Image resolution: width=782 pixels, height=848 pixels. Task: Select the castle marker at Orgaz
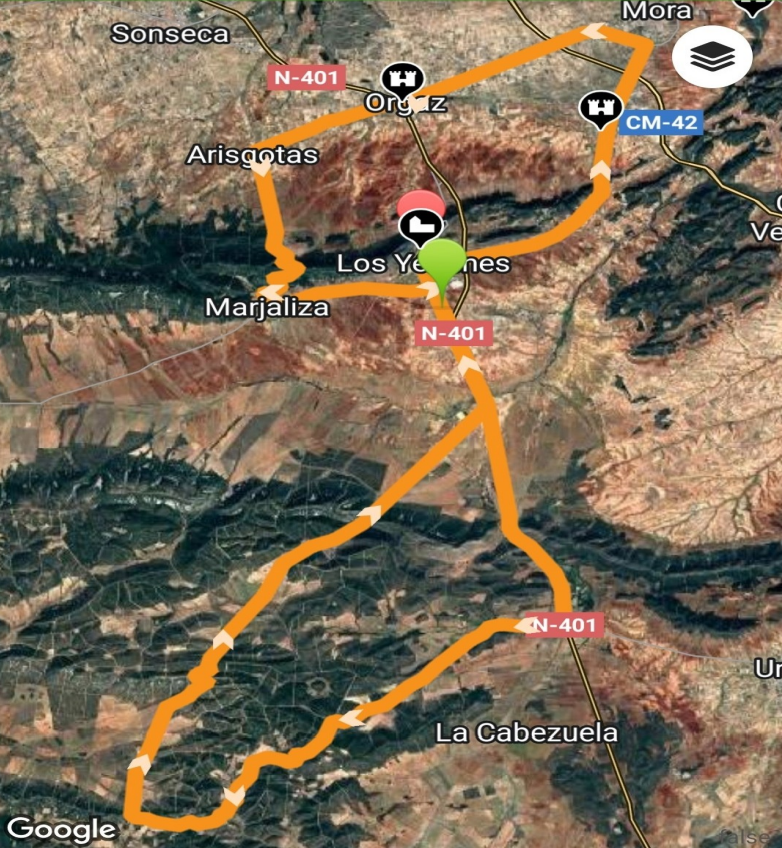point(404,79)
